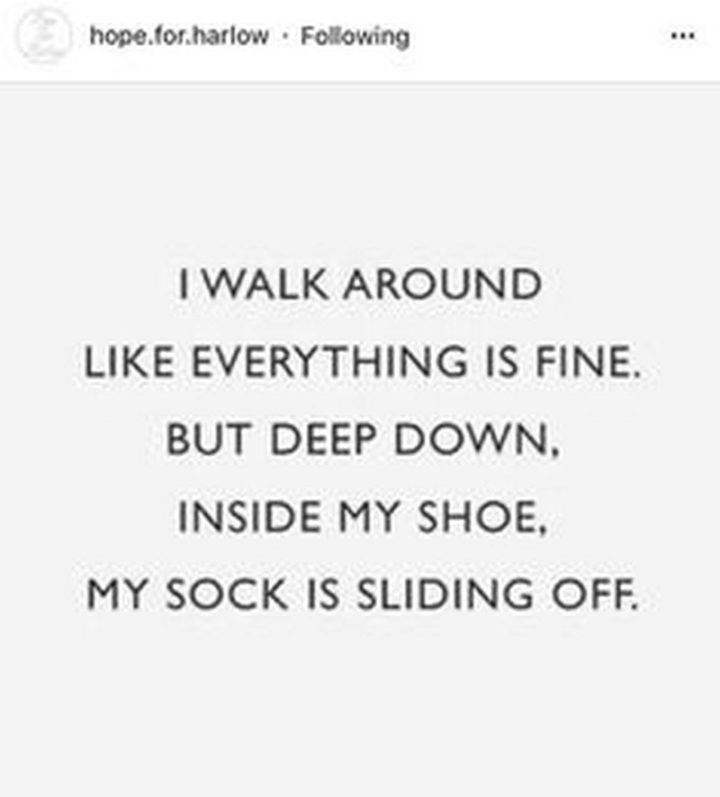The image size is (720, 797).
Task: Tap the Following button
Action: 355,36
